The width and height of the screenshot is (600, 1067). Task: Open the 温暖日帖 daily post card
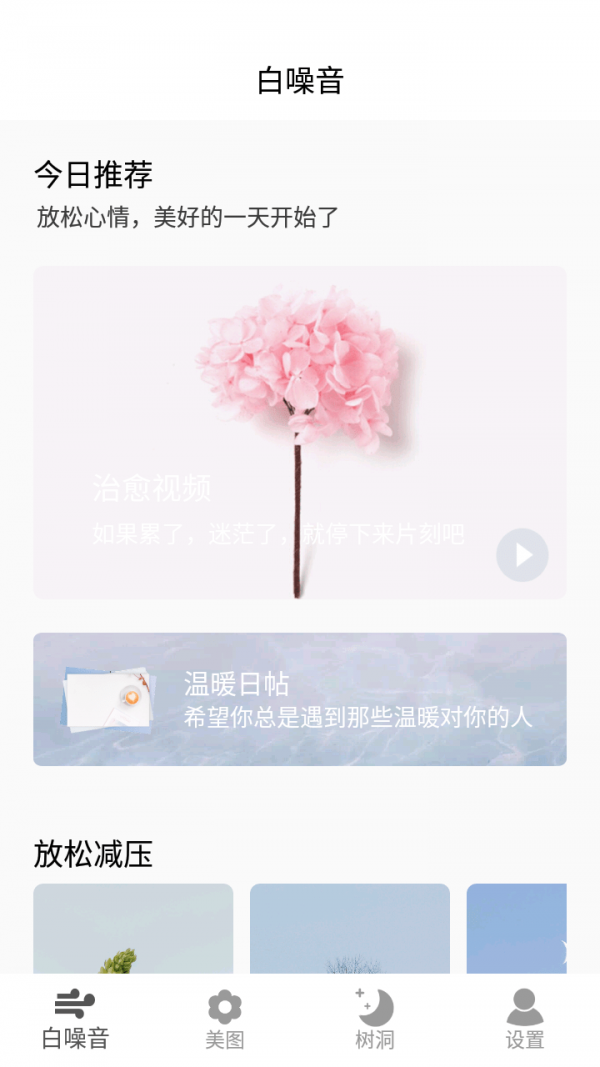tap(300, 699)
